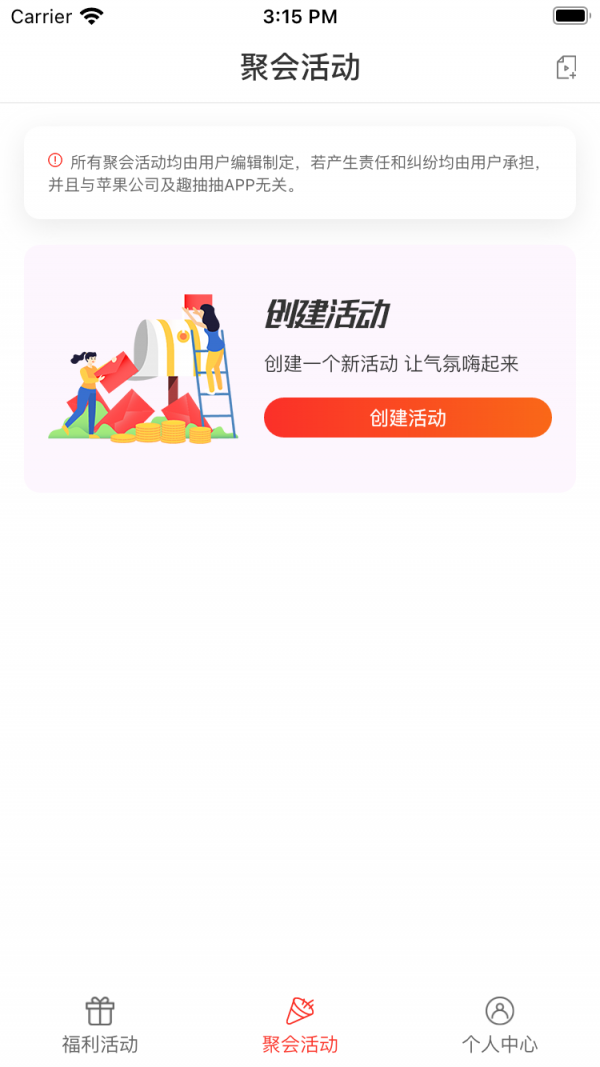Switch to the 福利活动 tab
The height and width of the screenshot is (1067, 600).
click(100, 1025)
